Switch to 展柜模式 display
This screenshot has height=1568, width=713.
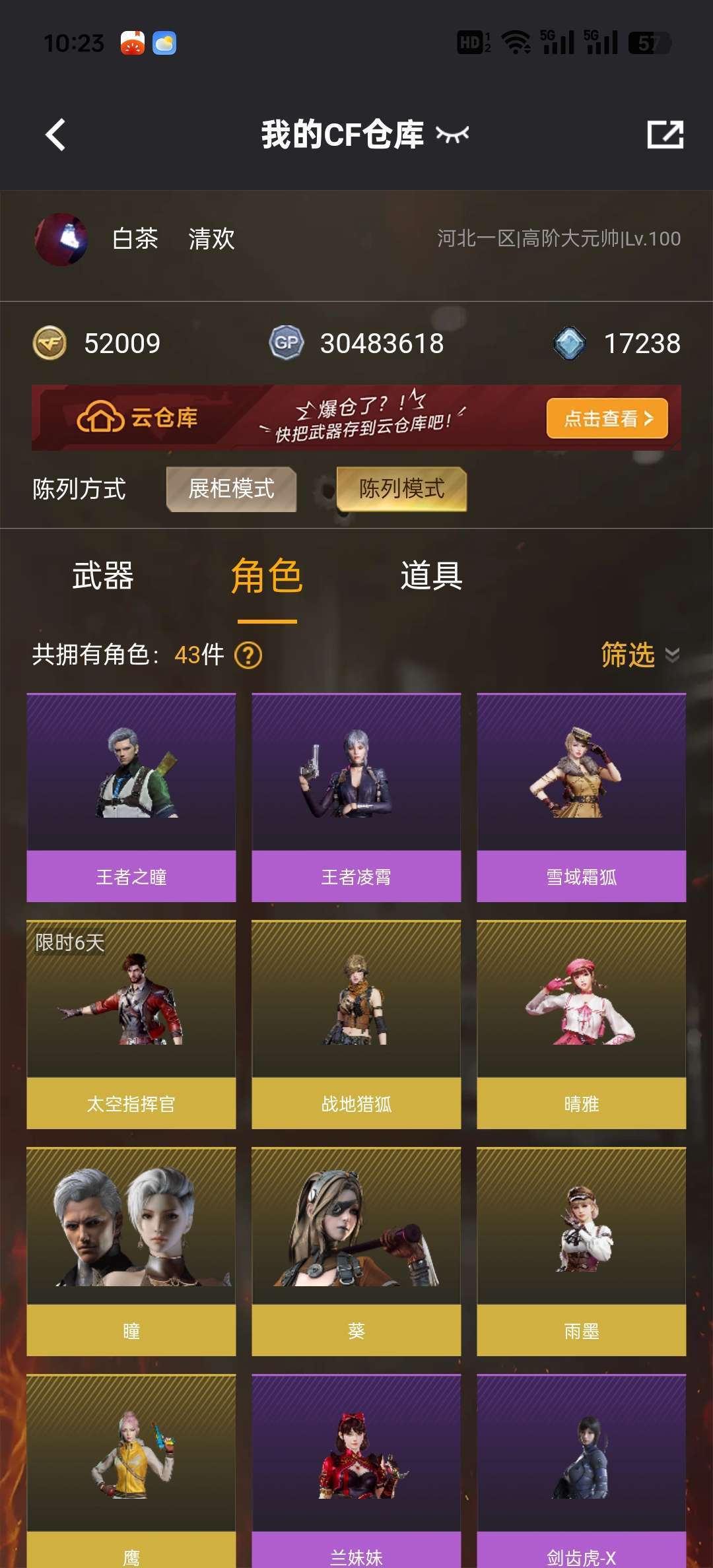click(x=231, y=489)
